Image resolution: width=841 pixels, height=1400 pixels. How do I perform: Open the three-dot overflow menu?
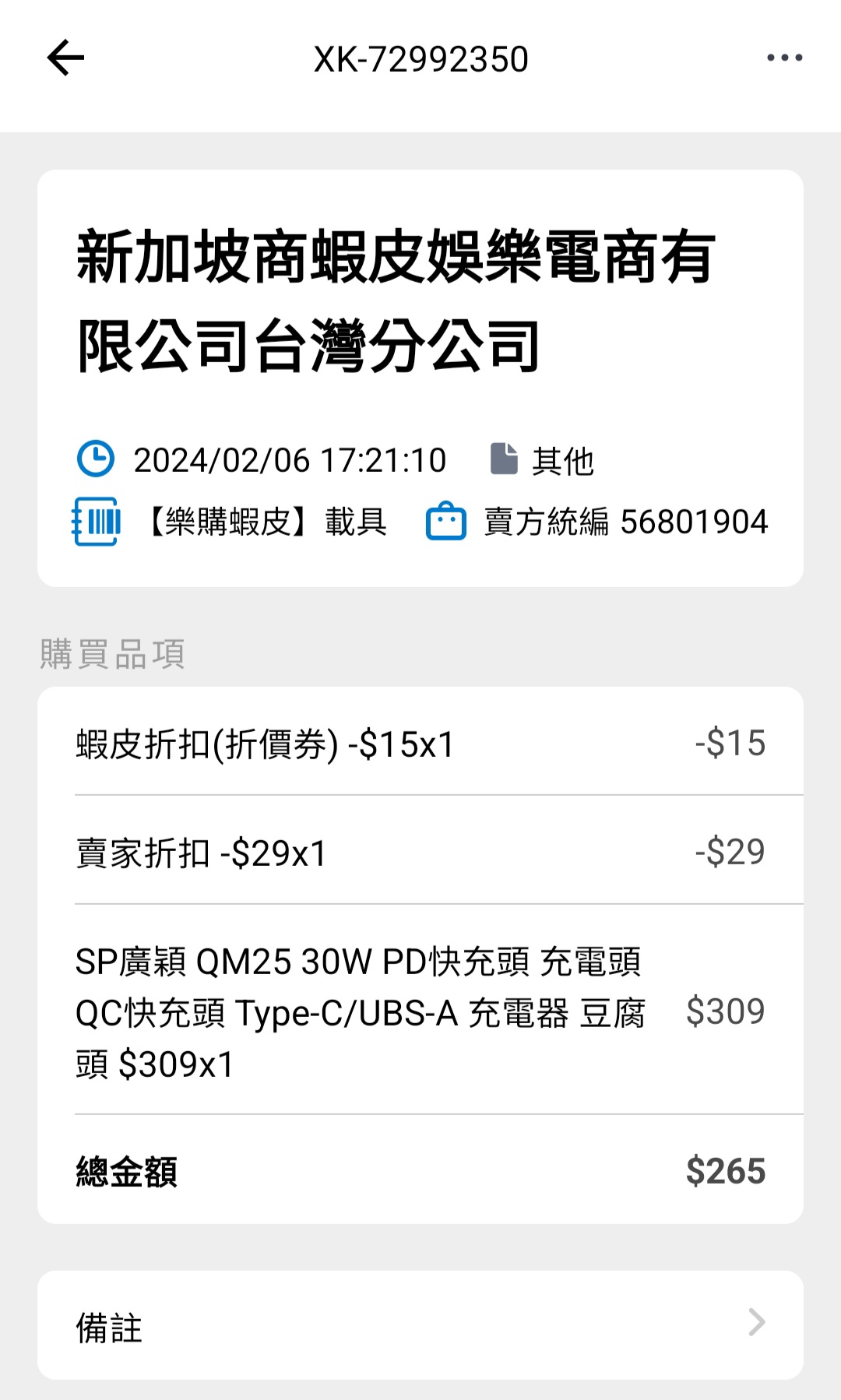pos(784,58)
